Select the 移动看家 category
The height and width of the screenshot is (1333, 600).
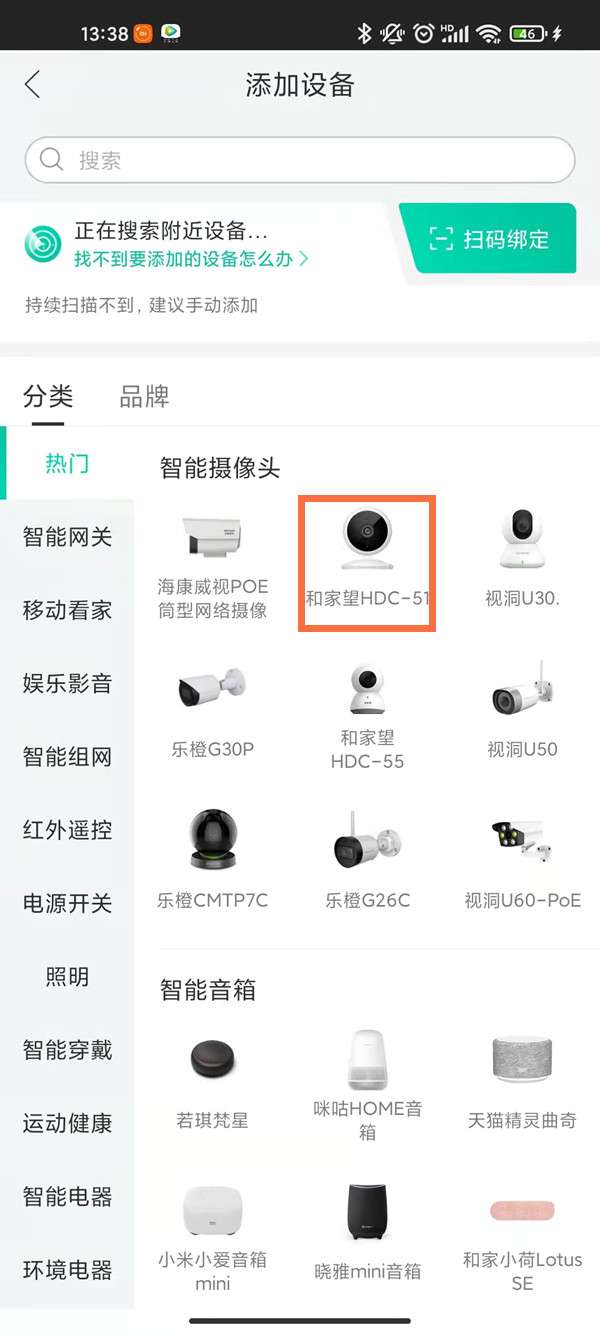(x=67, y=610)
